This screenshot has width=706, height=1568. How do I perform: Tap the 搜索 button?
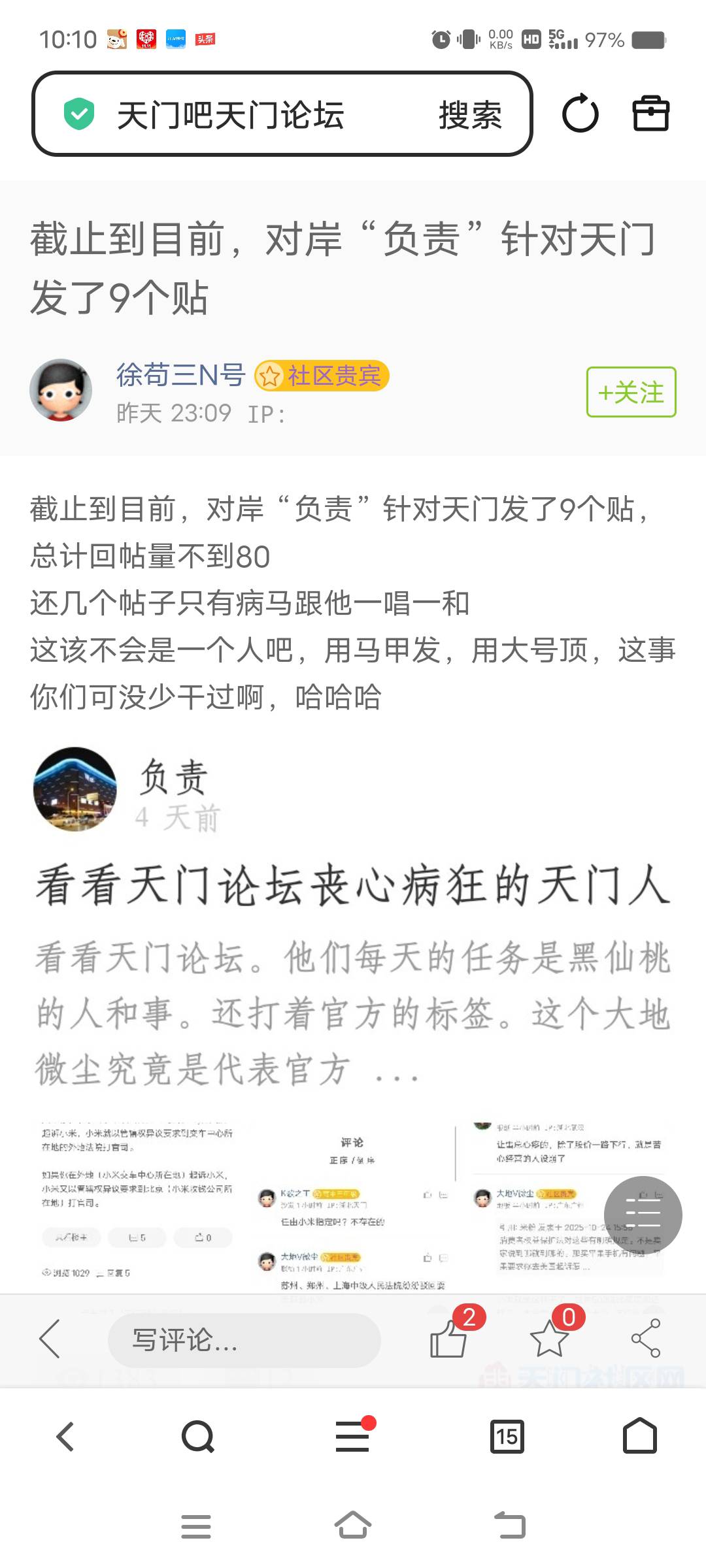click(x=470, y=115)
